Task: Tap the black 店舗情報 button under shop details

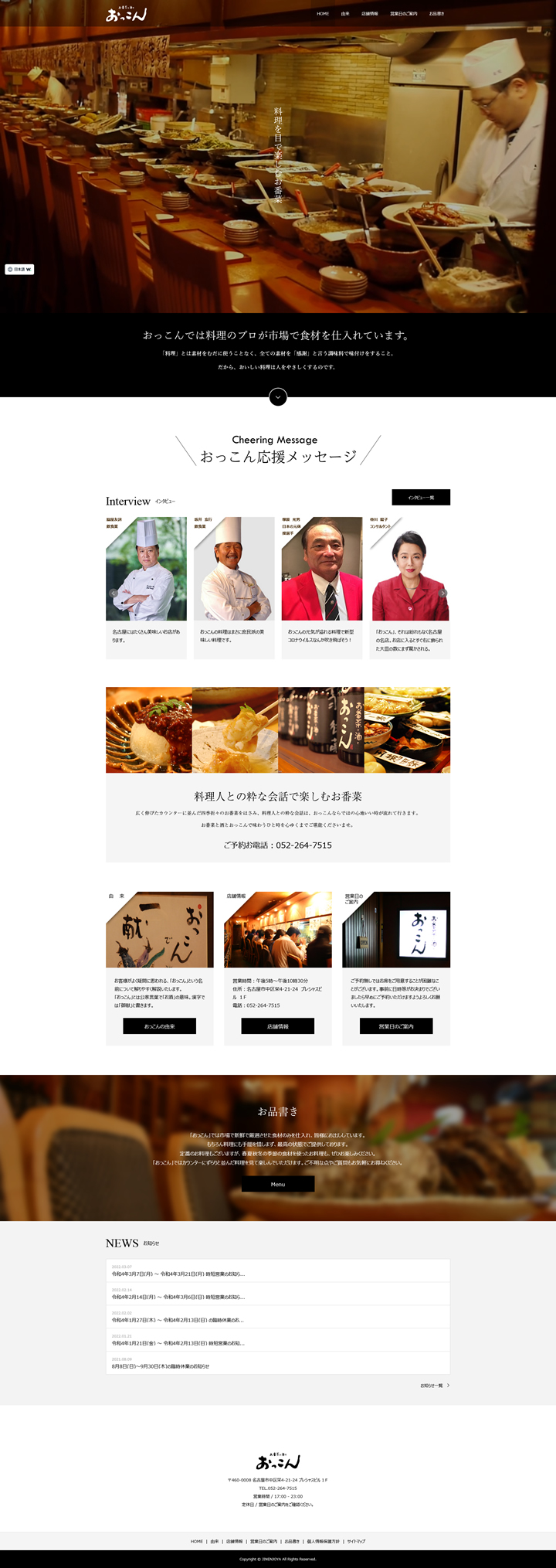Action: (278, 1026)
